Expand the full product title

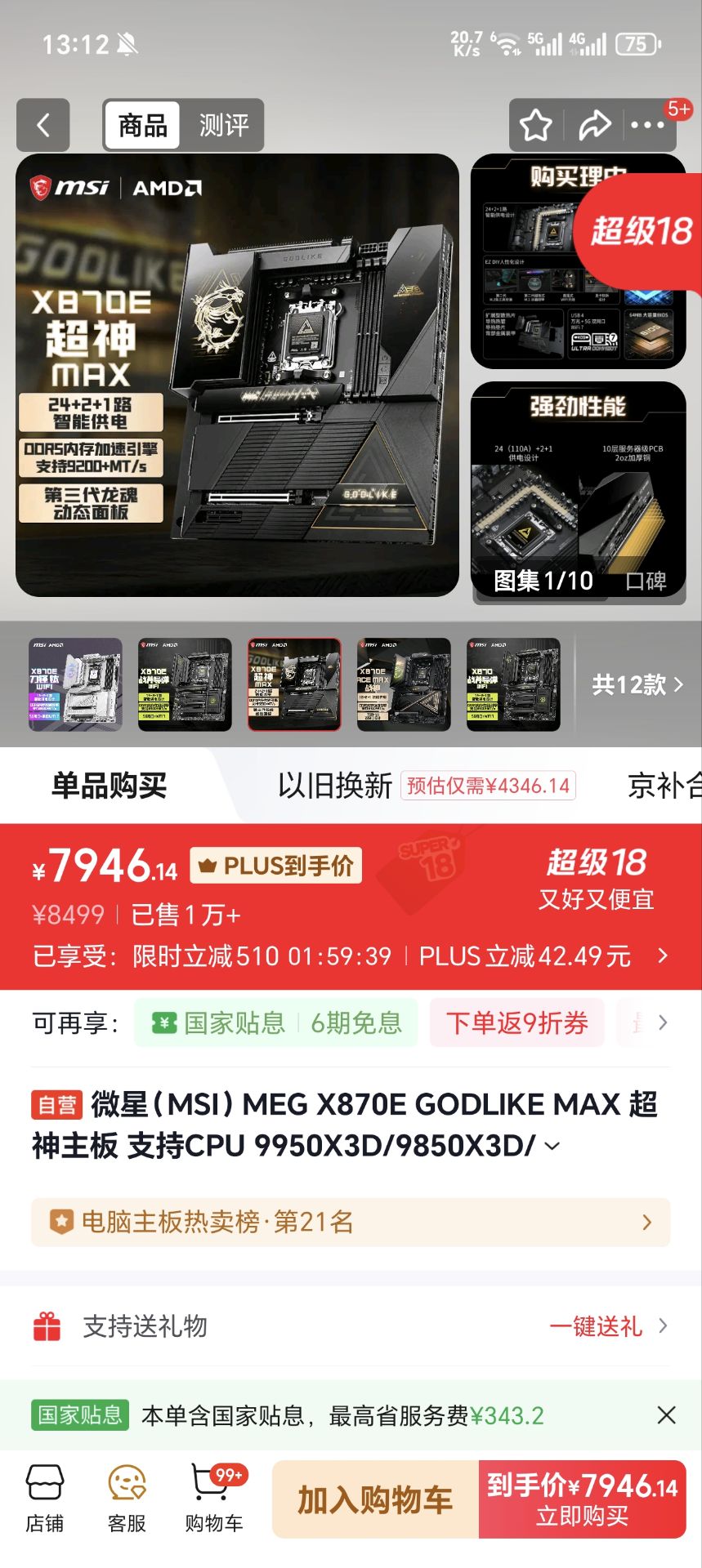(553, 1146)
